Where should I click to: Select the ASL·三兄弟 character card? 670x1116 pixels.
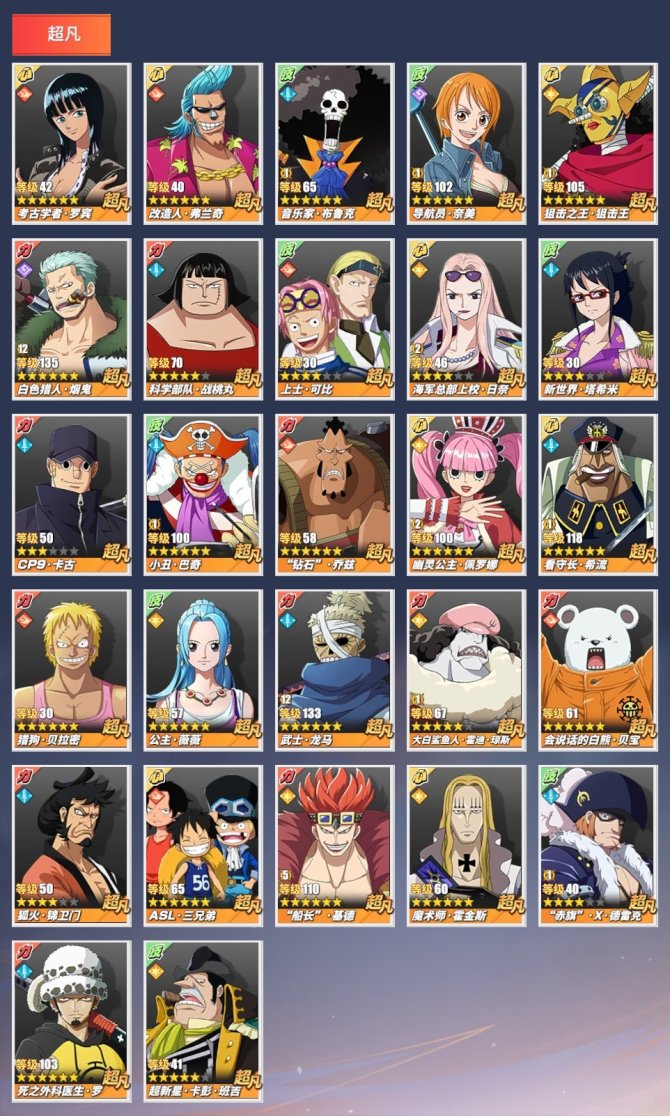click(203, 845)
